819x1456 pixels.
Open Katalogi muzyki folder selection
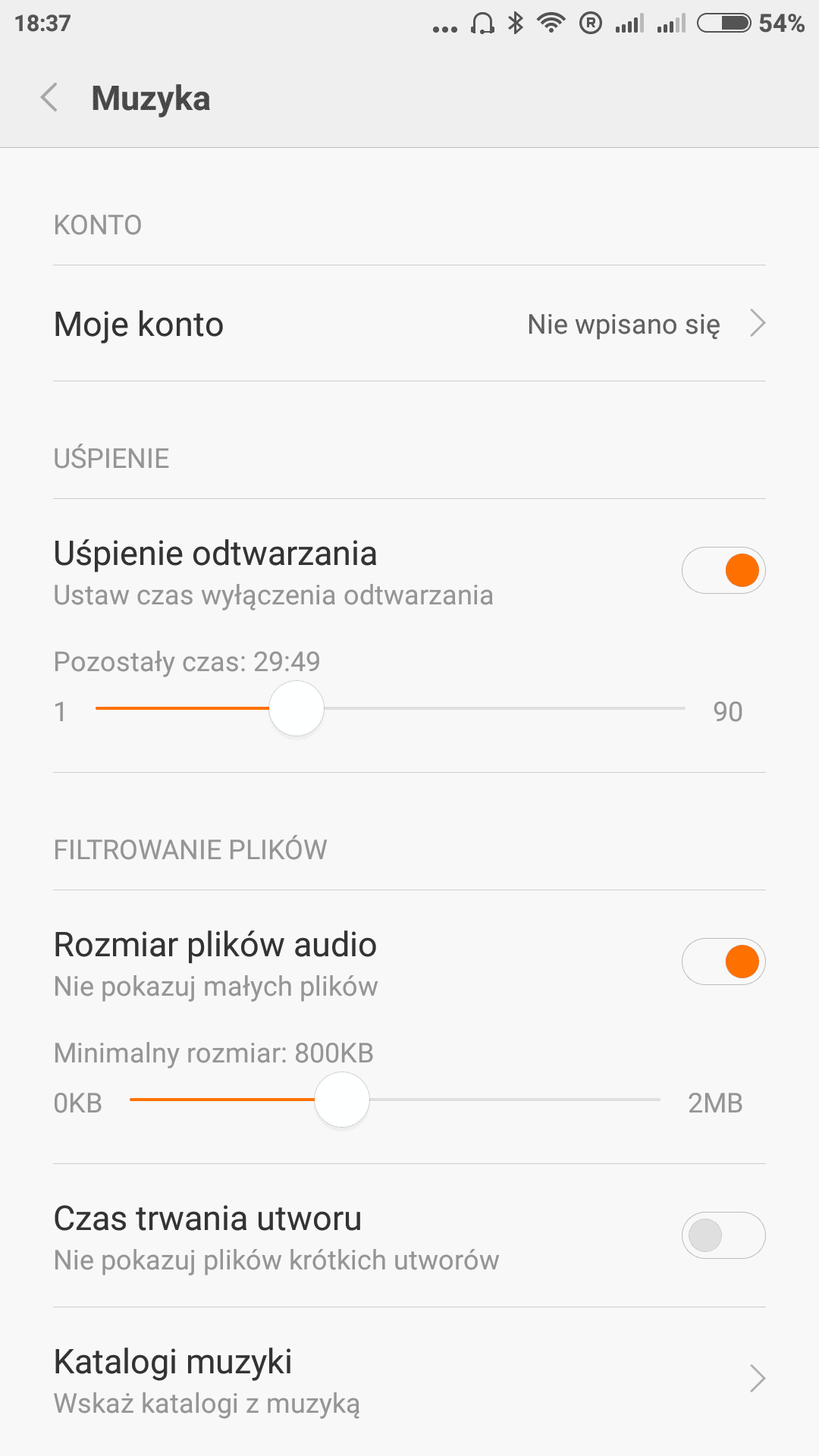(409, 1379)
